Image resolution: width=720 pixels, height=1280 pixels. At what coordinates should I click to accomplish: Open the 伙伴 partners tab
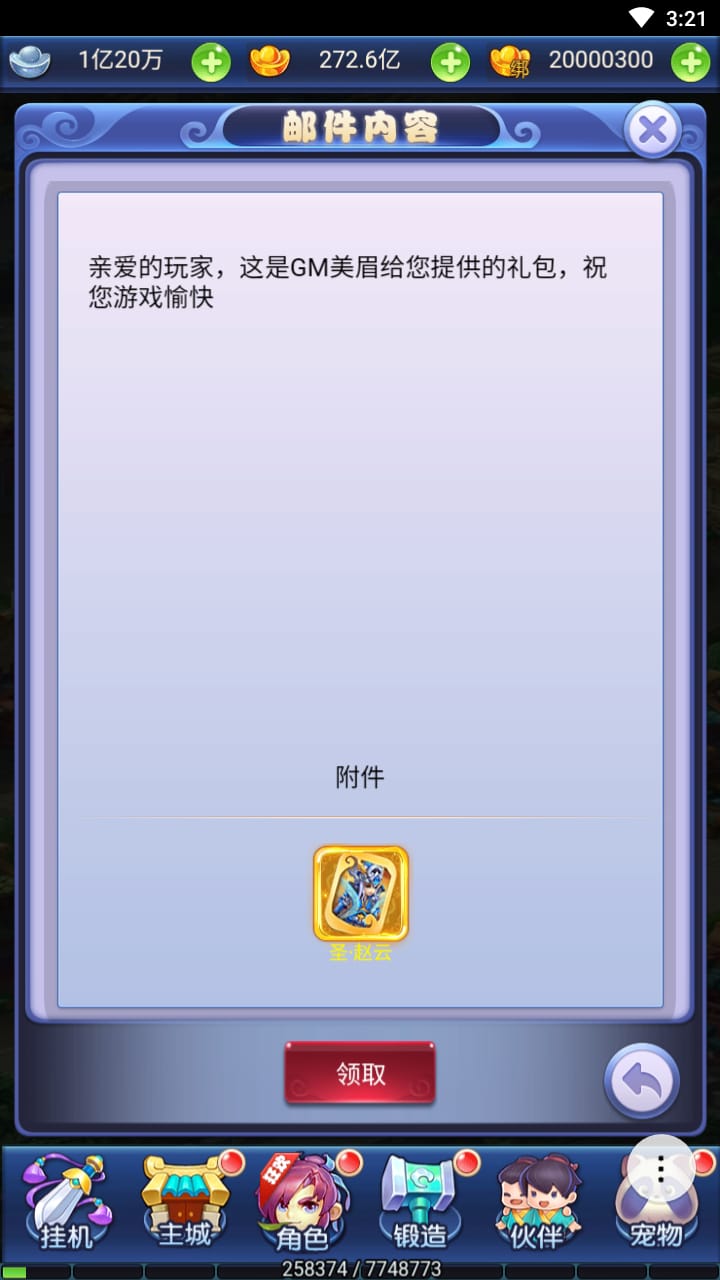click(538, 1203)
